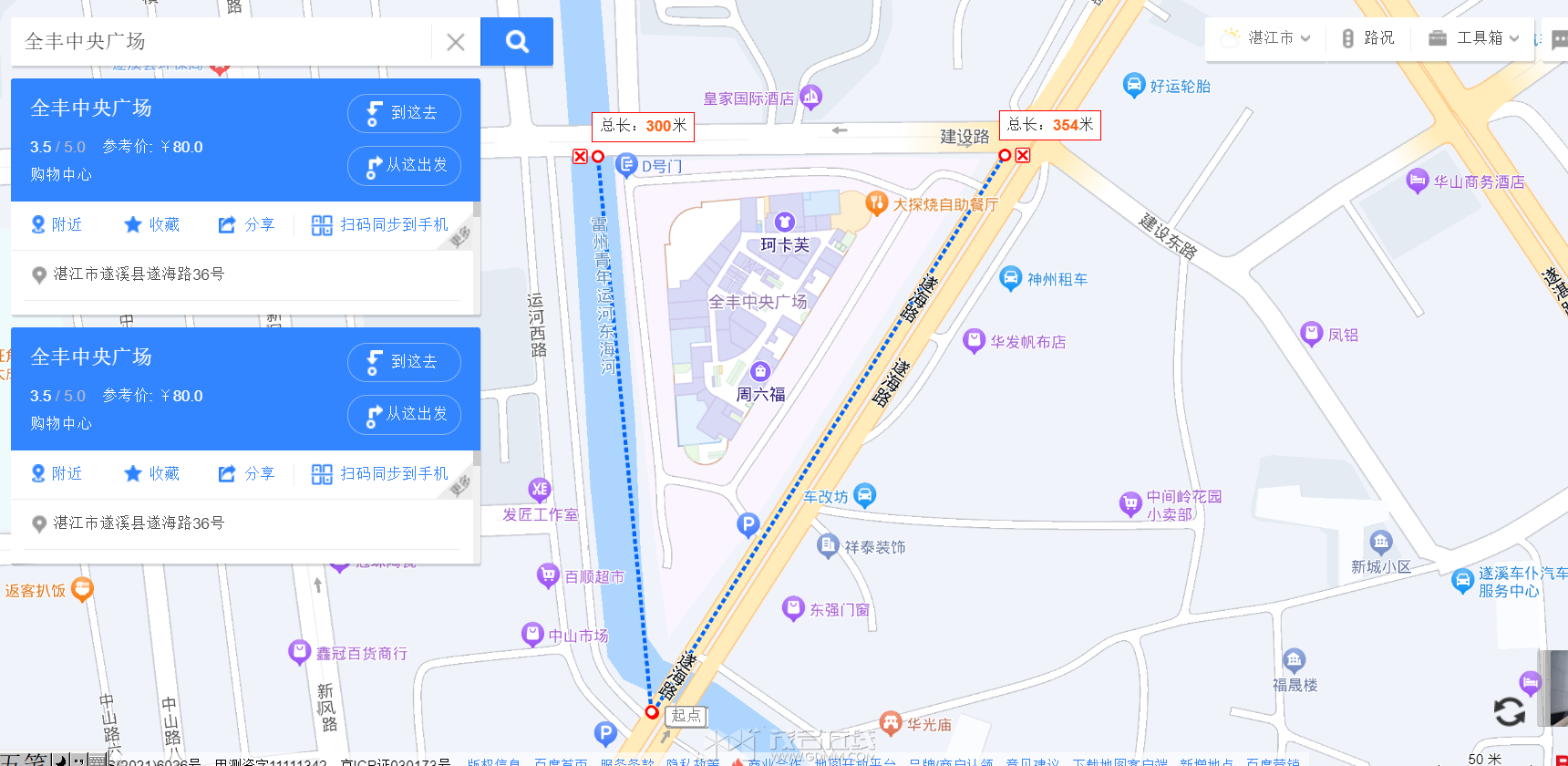Hit the blue magnifier search button
1568x766 pixels.
517,42
